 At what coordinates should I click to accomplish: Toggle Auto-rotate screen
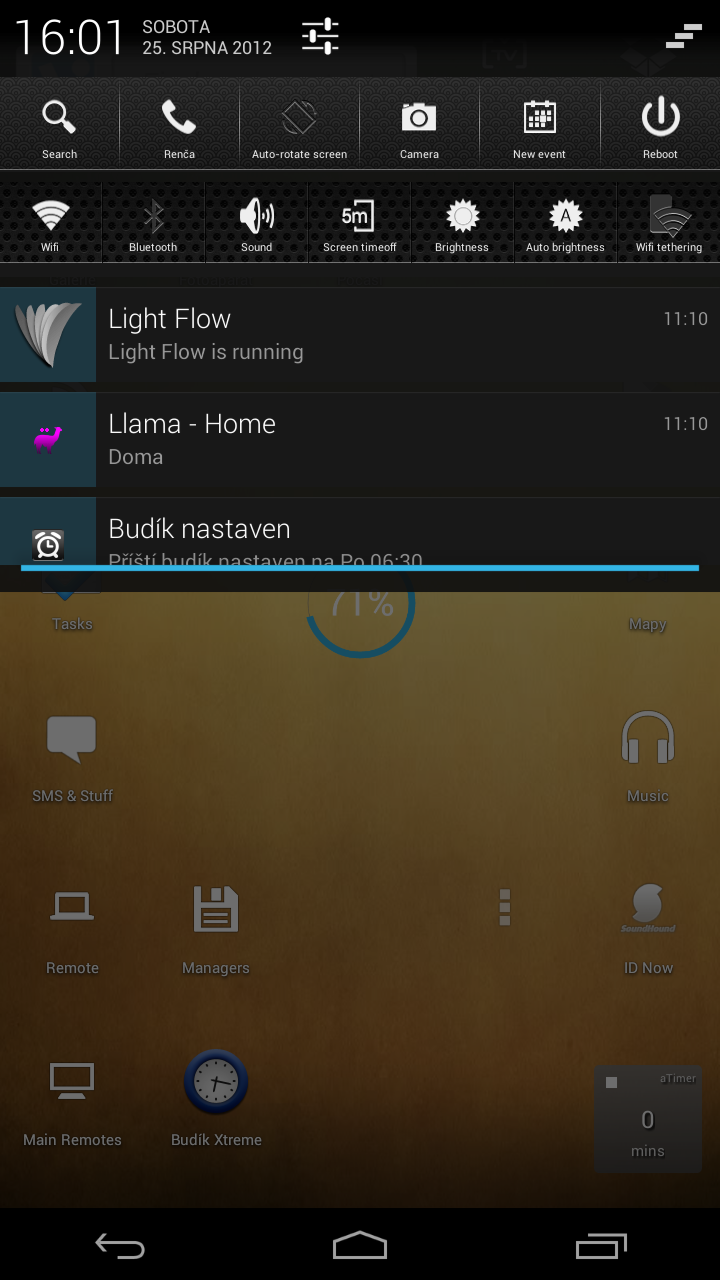coord(299,127)
